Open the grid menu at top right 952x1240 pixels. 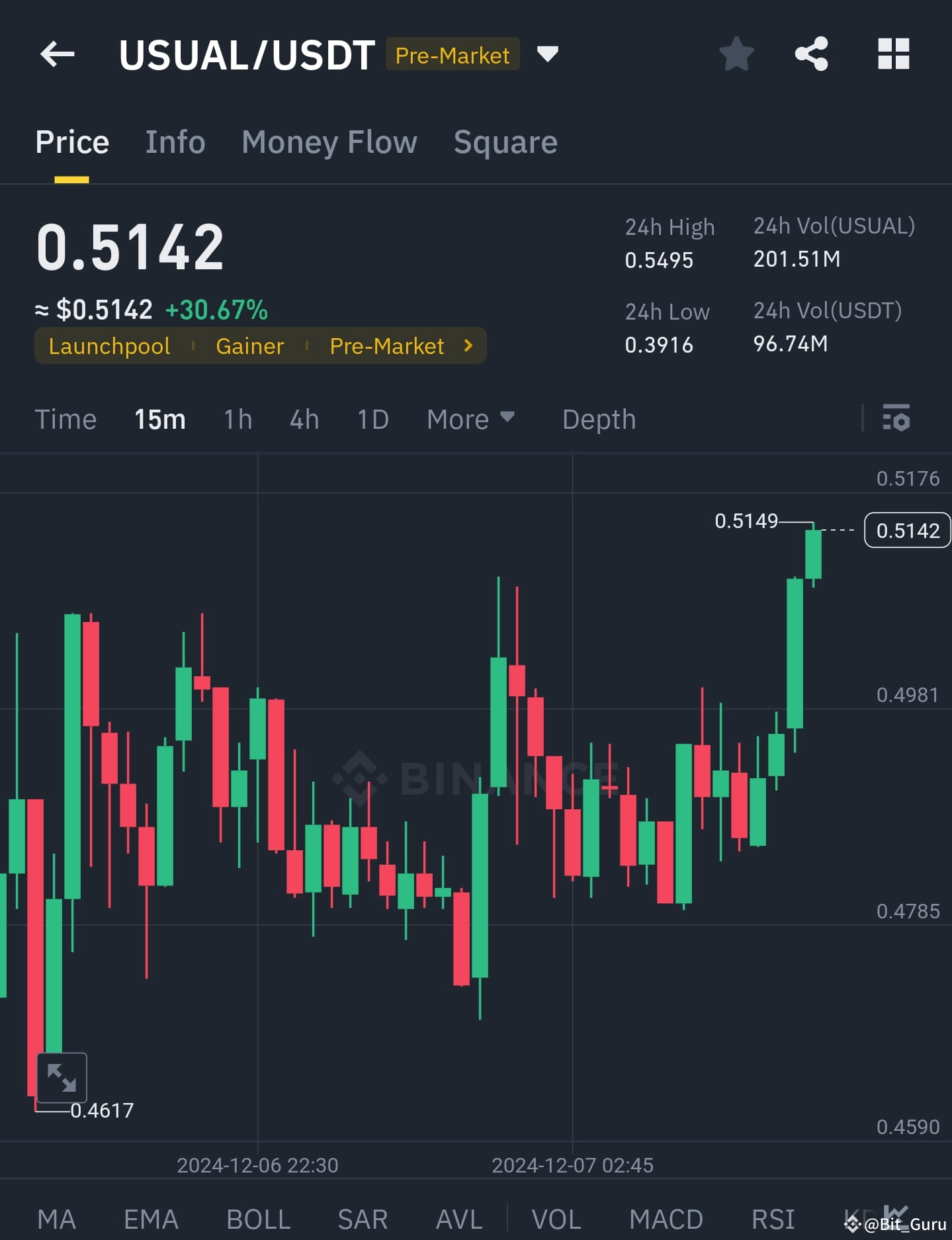(x=893, y=54)
